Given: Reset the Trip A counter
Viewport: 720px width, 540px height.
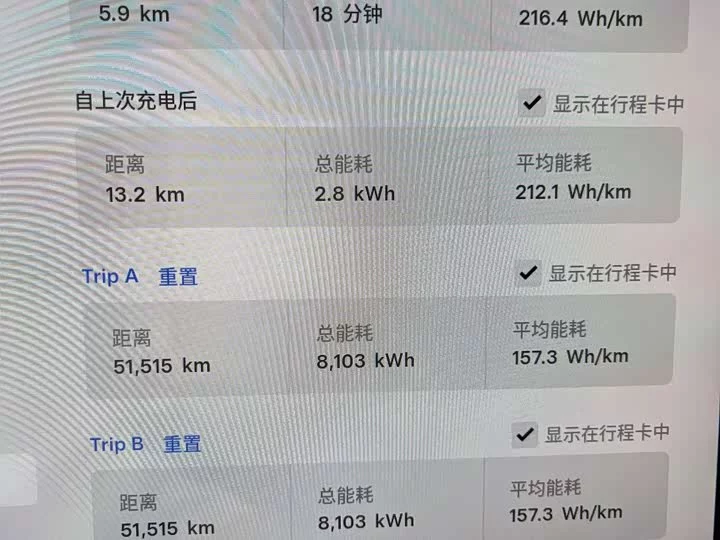Looking at the screenshot, I should pyautogui.click(x=178, y=277).
